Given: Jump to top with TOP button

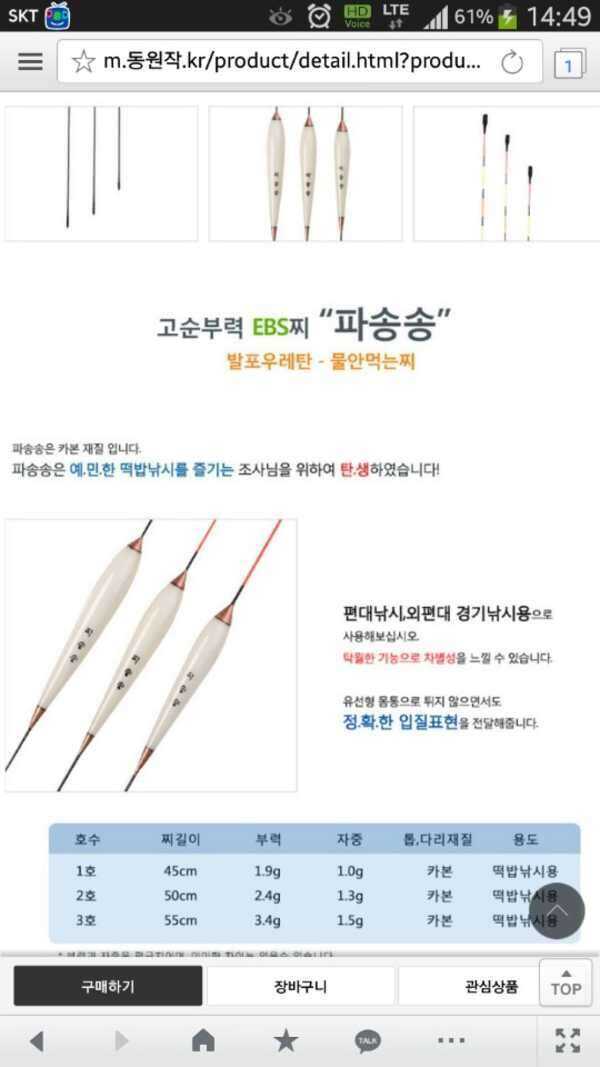Looking at the screenshot, I should [x=566, y=983].
